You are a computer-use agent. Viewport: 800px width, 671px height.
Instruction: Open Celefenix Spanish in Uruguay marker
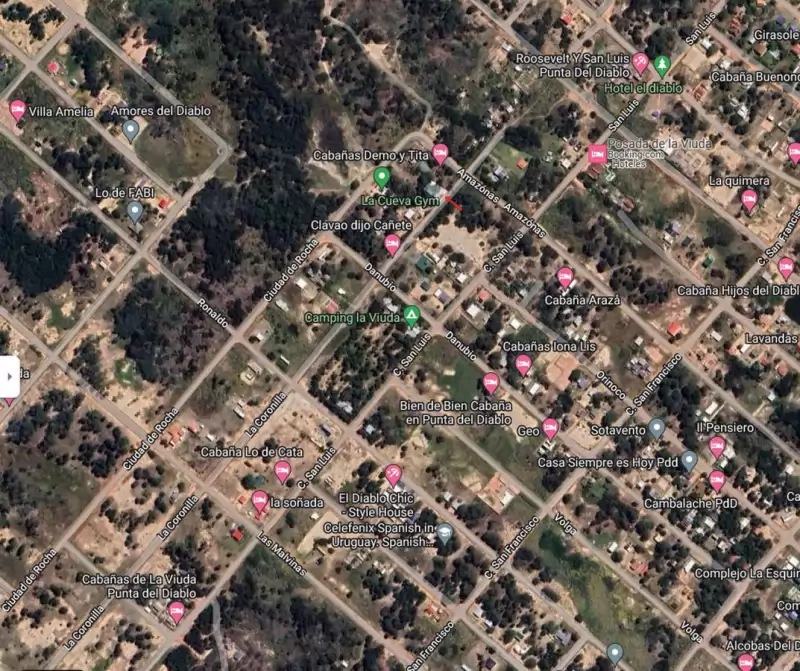tap(445, 533)
